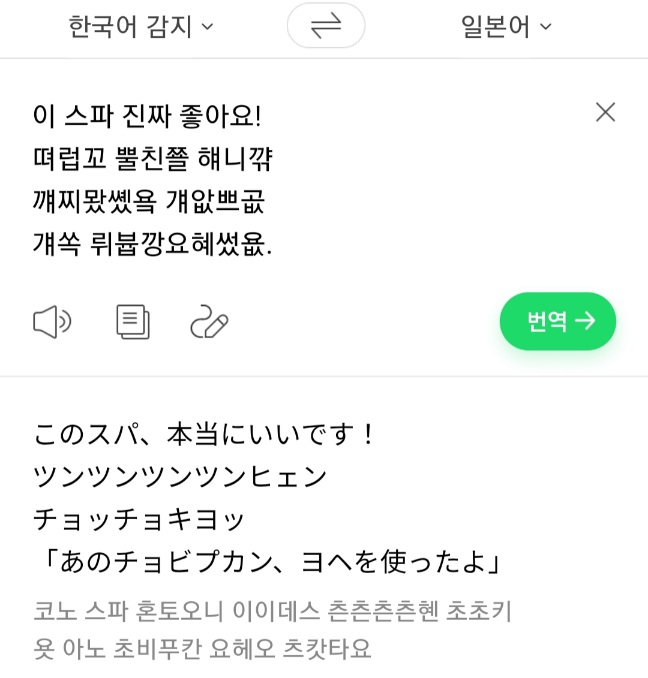The height and width of the screenshot is (678, 648).
Task: Open handwriting input mode
Action: [209, 322]
